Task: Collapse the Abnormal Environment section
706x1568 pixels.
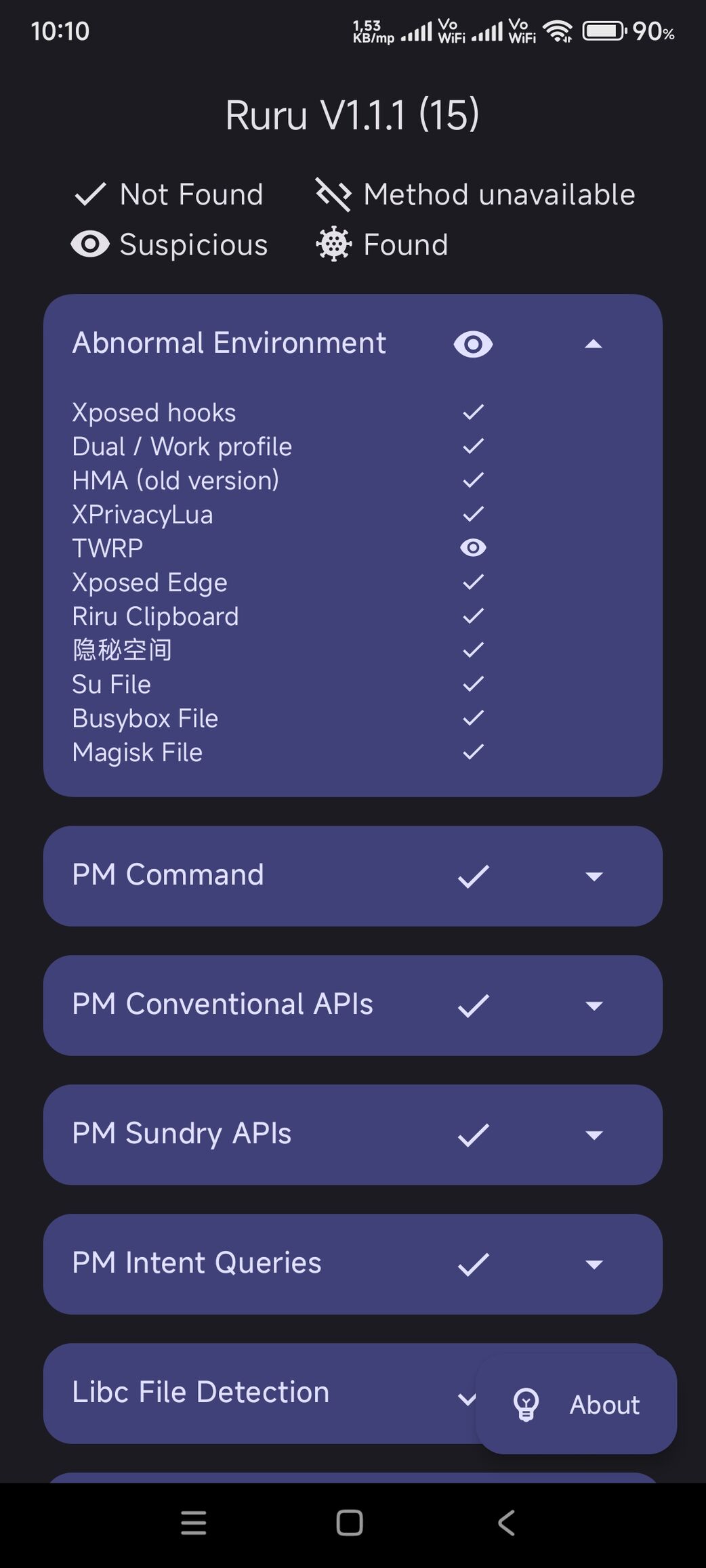Action: pyautogui.click(x=593, y=344)
